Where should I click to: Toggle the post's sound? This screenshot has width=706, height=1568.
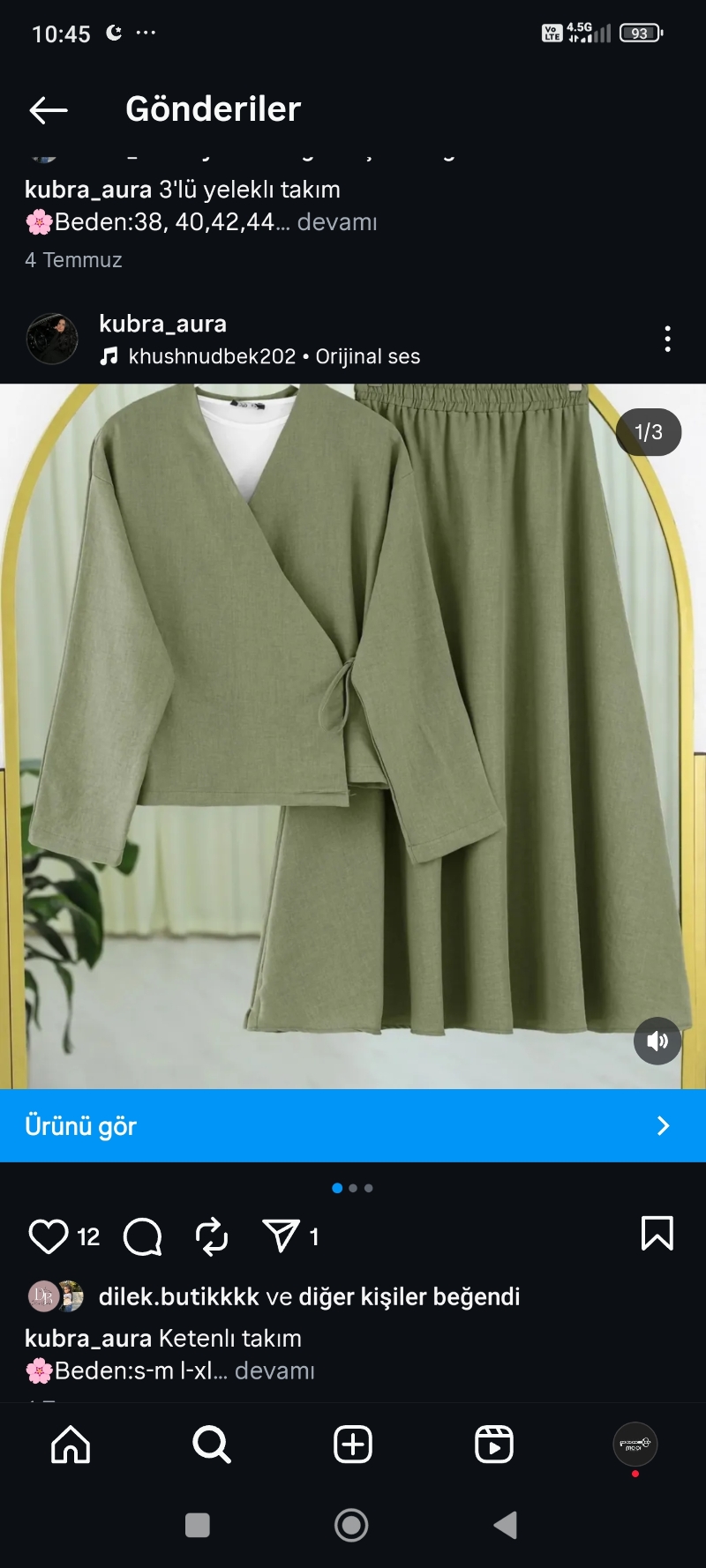click(657, 1041)
